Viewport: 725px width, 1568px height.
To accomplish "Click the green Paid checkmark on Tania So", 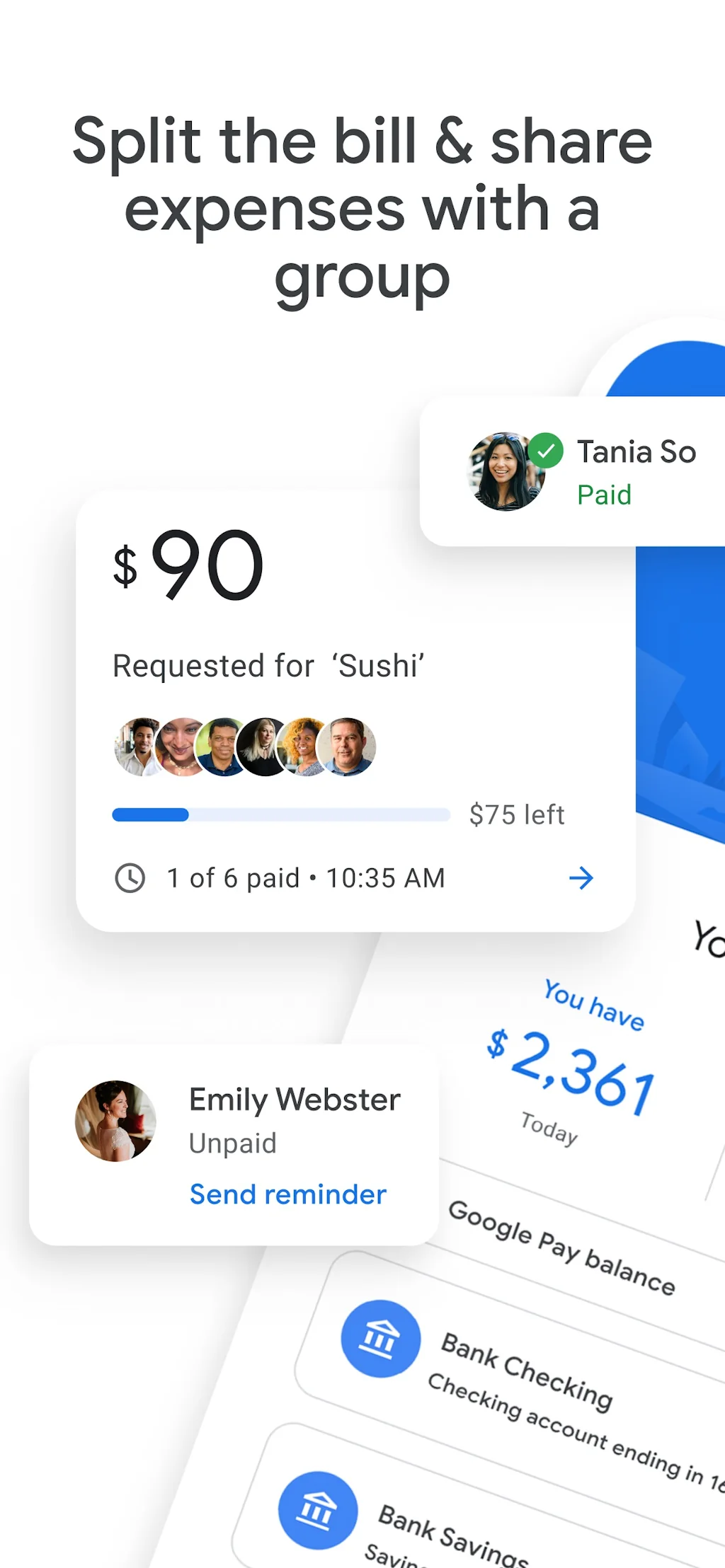I will [x=547, y=451].
